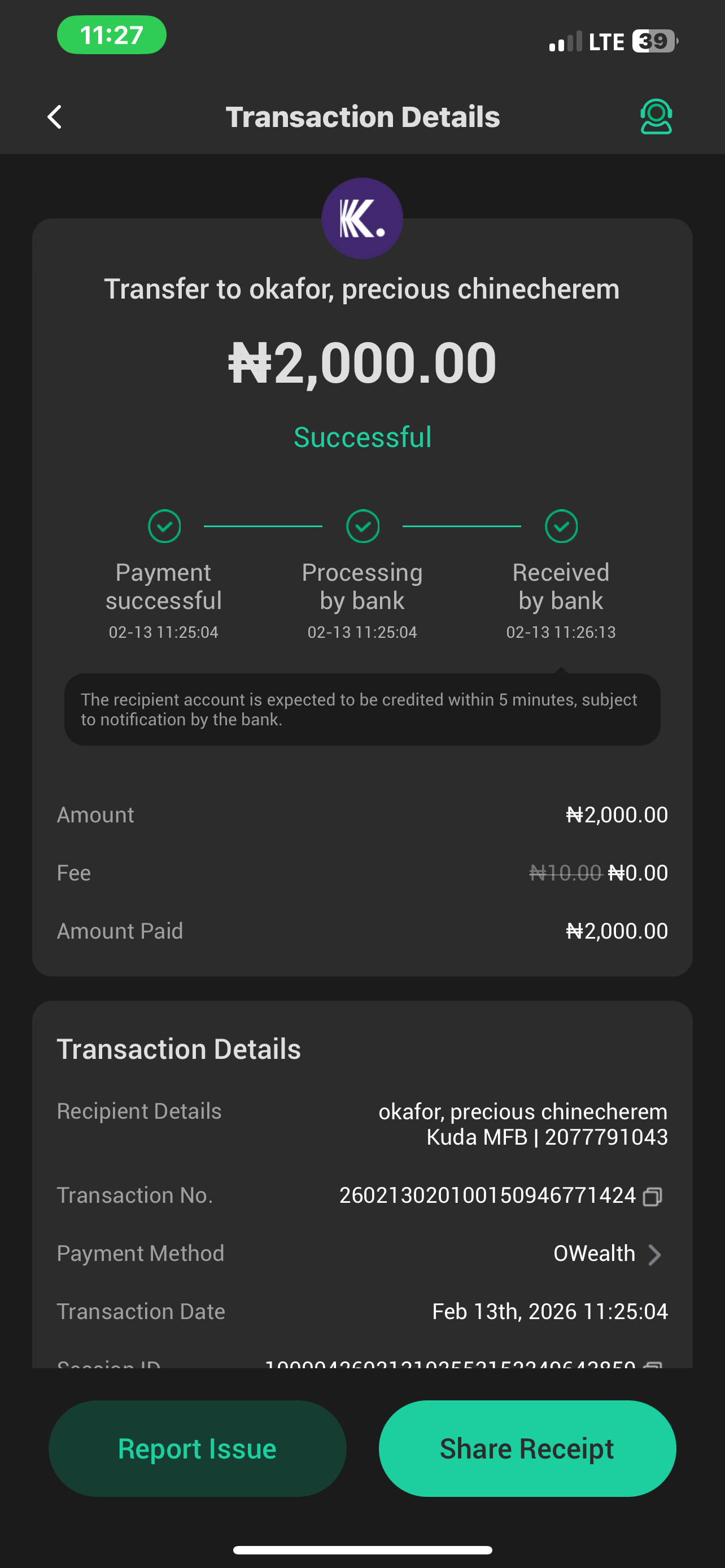Image resolution: width=725 pixels, height=1568 pixels.
Task: Go back from Transaction Details
Action: coord(55,117)
